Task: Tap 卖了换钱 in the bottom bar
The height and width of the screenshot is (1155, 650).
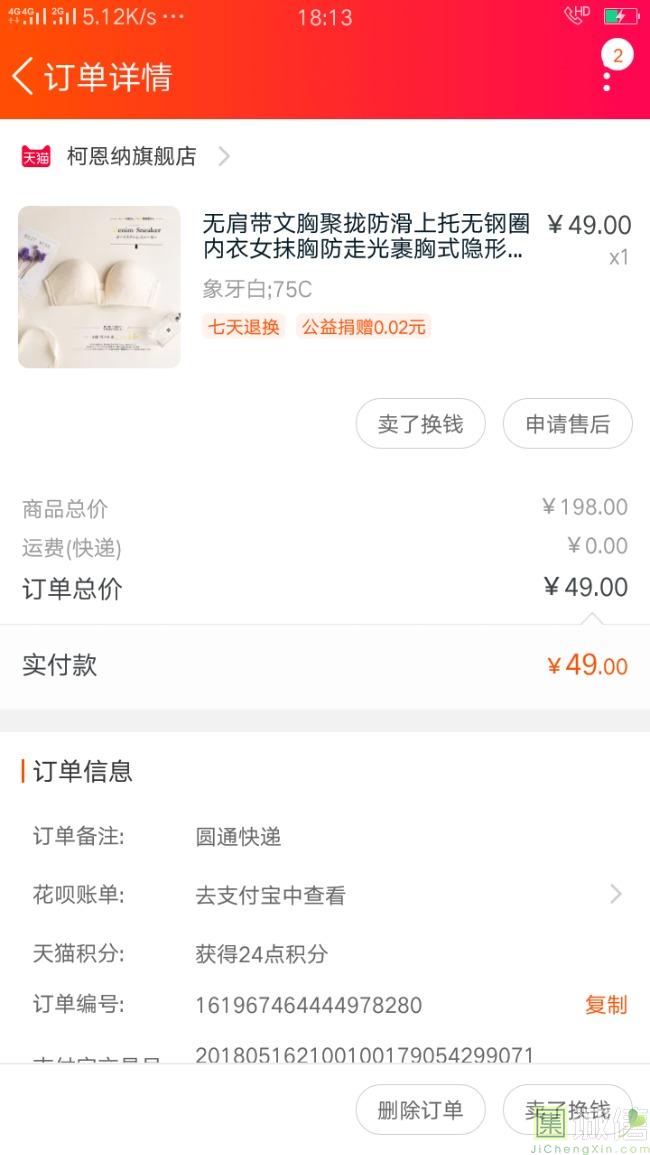Action: 567,1110
